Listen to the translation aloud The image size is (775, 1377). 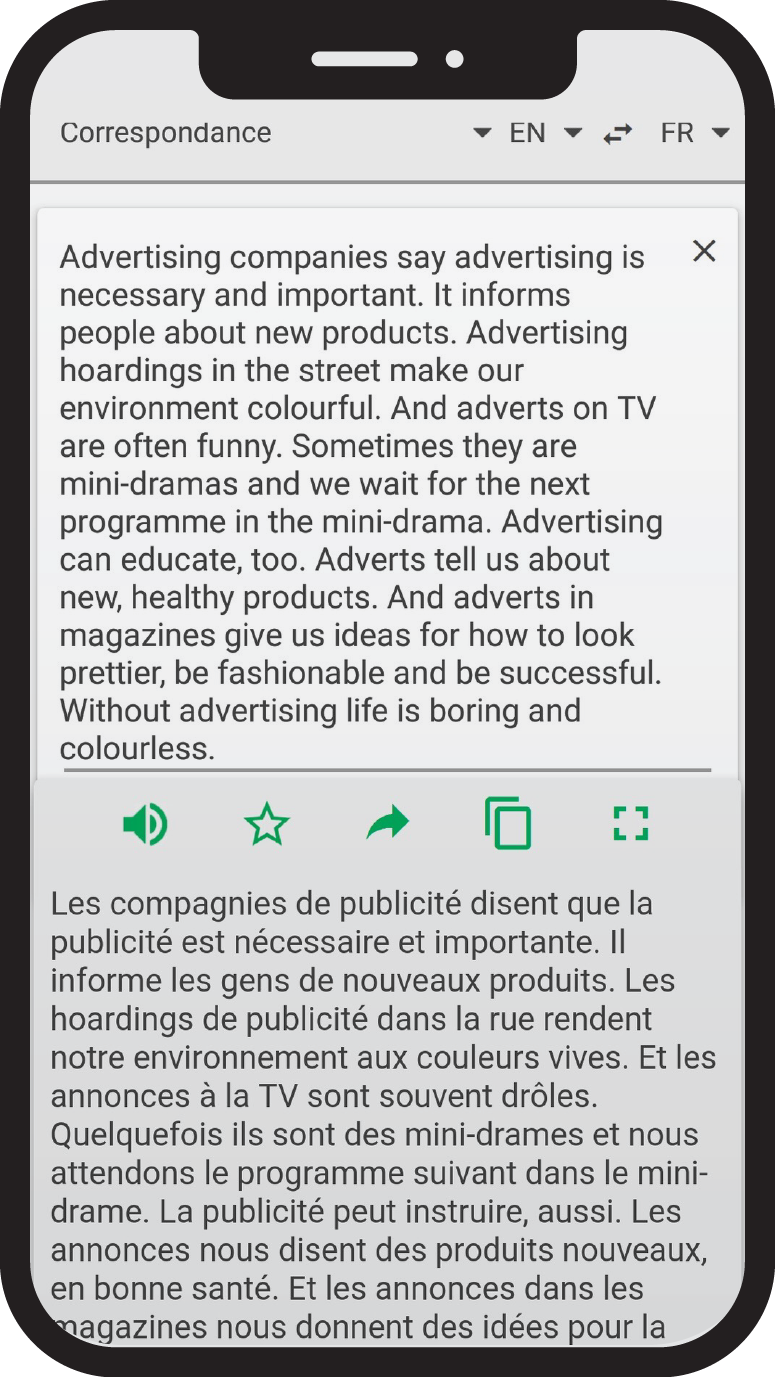[145, 825]
